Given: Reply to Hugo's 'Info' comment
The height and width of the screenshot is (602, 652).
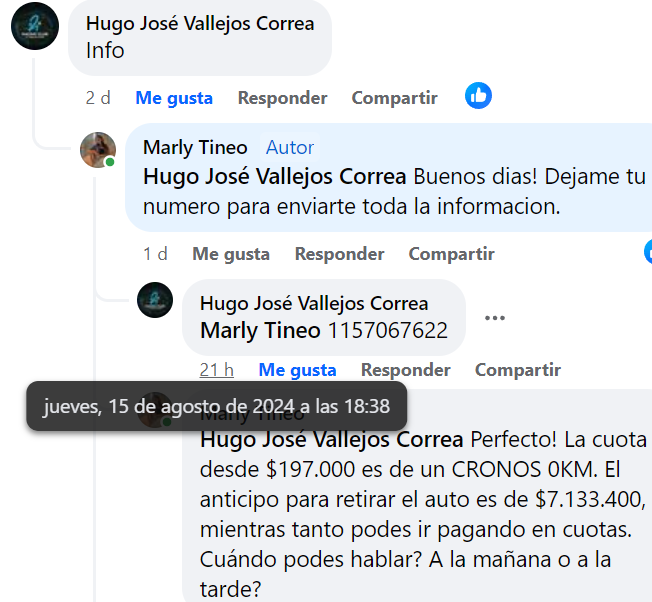Looking at the screenshot, I should 282,97.
